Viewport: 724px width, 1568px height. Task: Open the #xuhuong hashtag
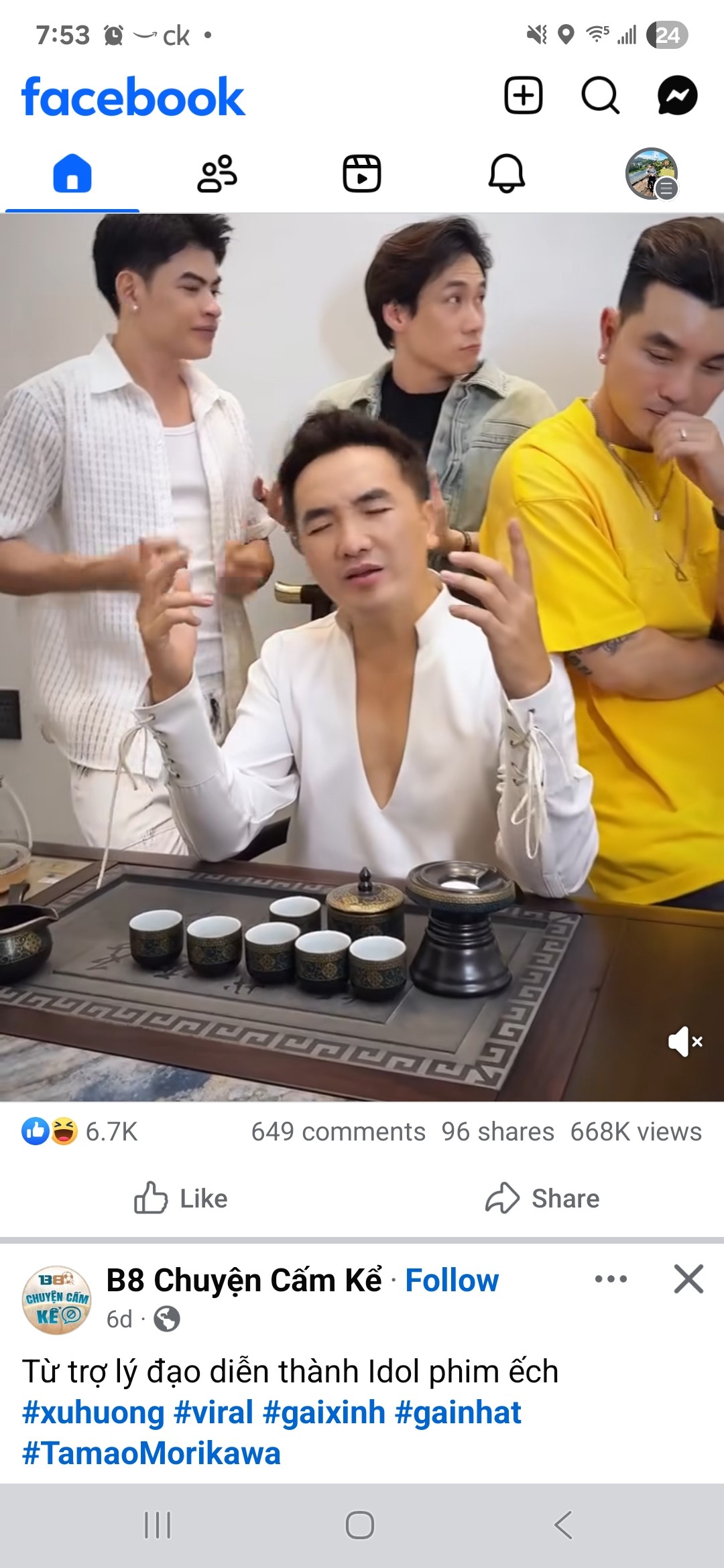93,1413
